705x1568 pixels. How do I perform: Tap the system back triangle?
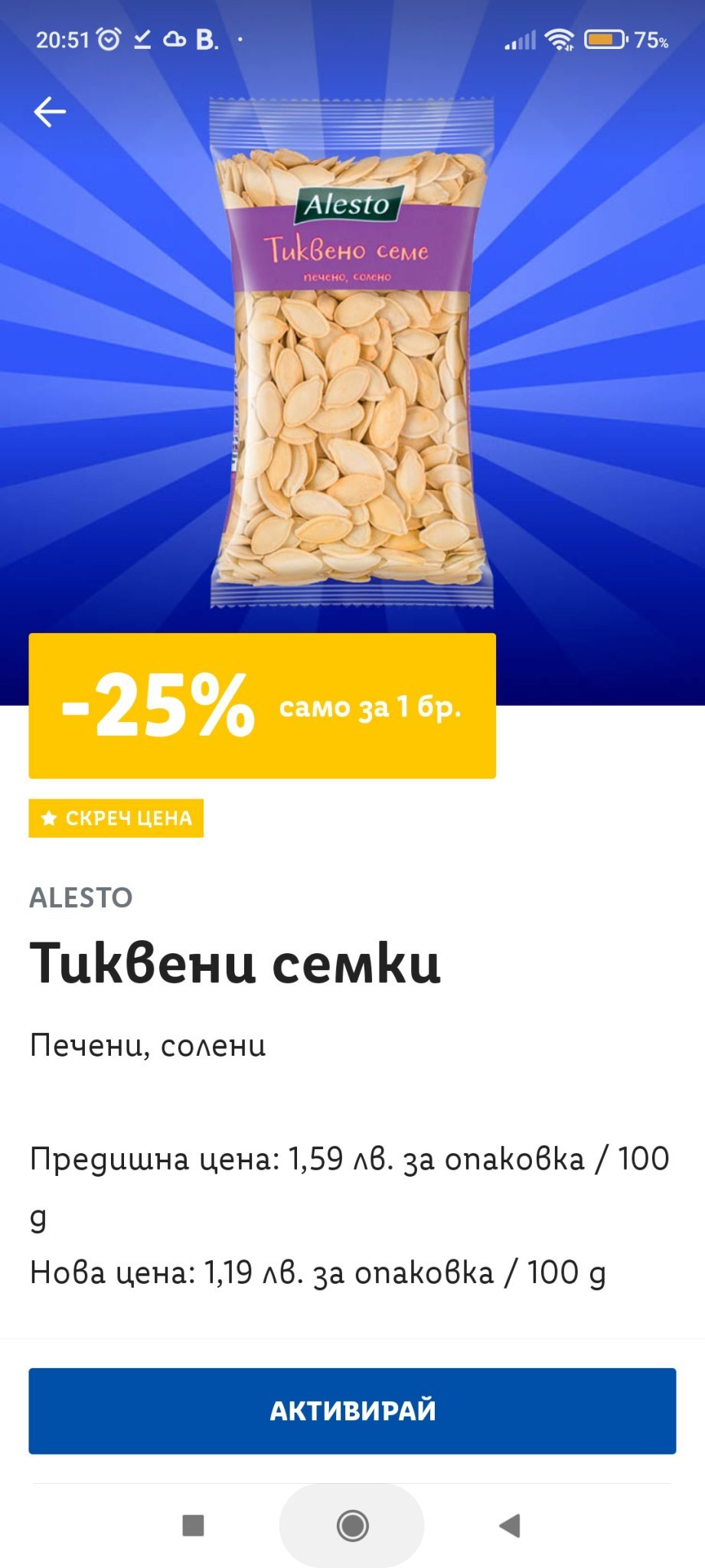click(x=510, y=1525)
